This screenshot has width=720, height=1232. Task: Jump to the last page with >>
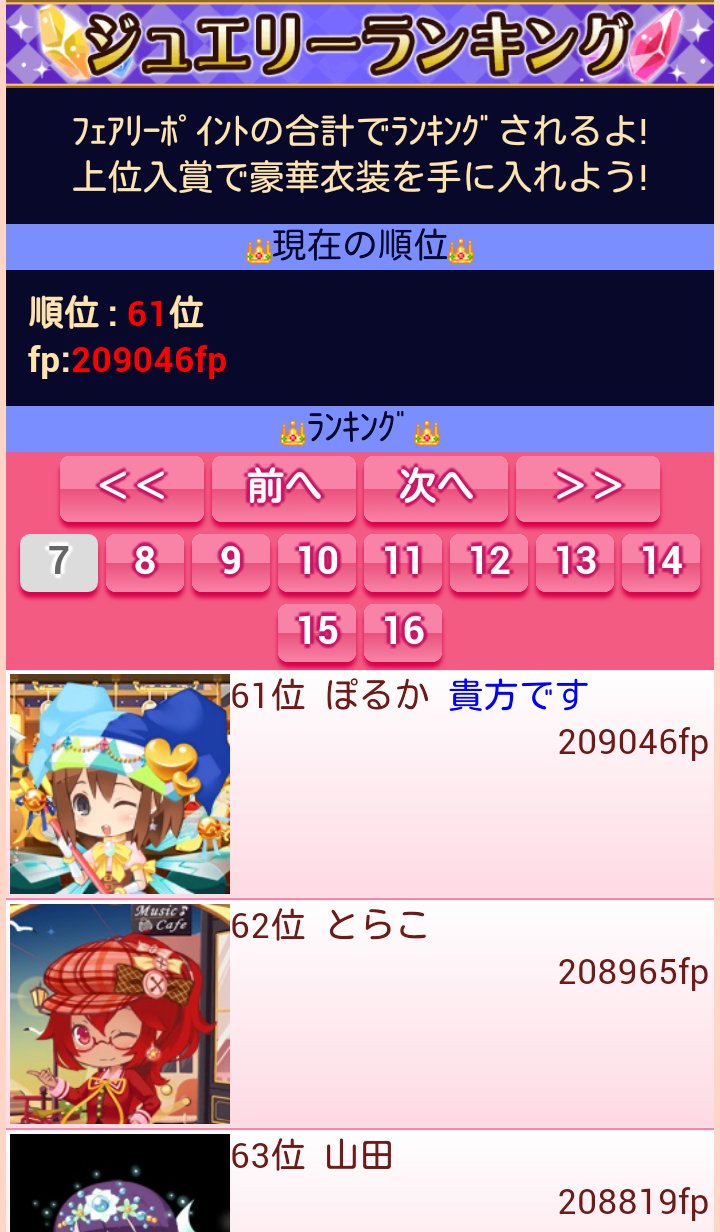coord(588,489)
